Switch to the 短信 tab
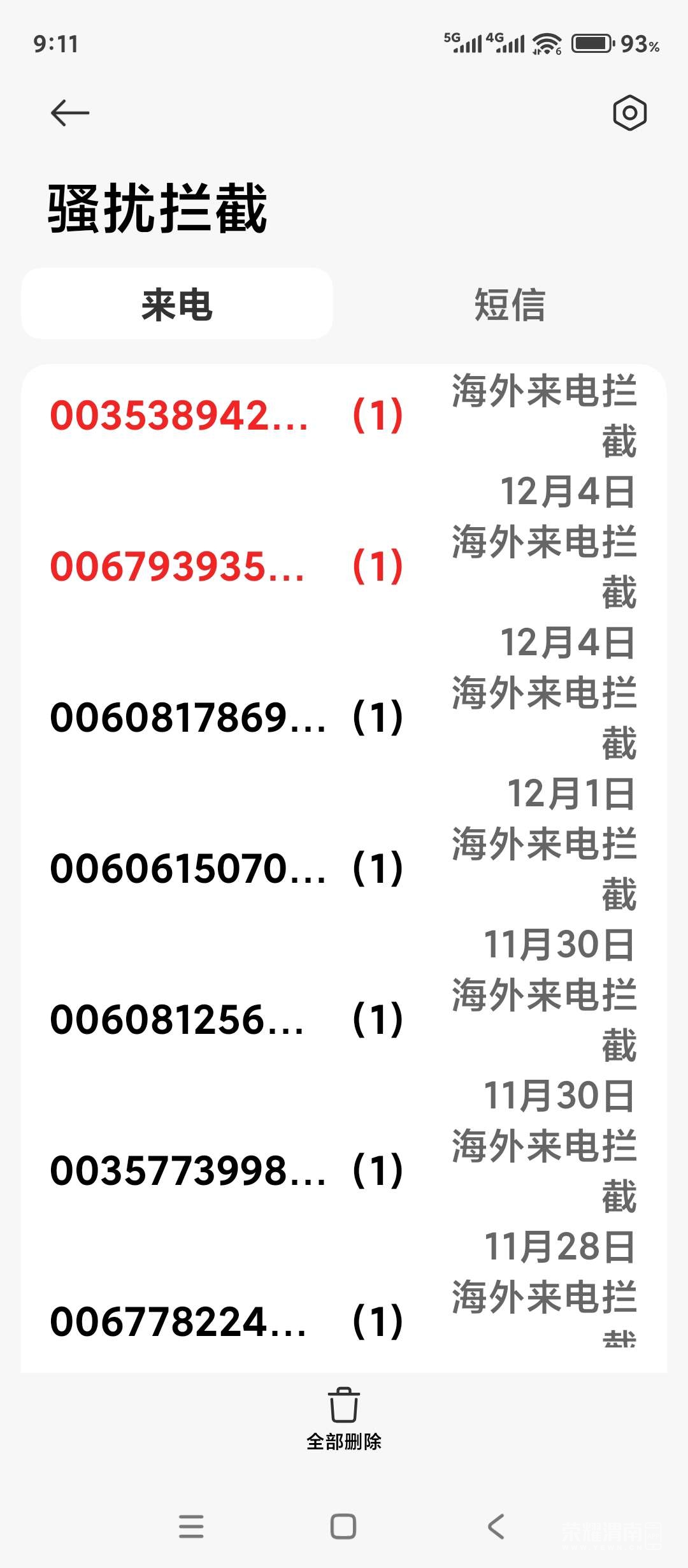The height and width of the screenshot is (1568, 688). click(510, 304)
